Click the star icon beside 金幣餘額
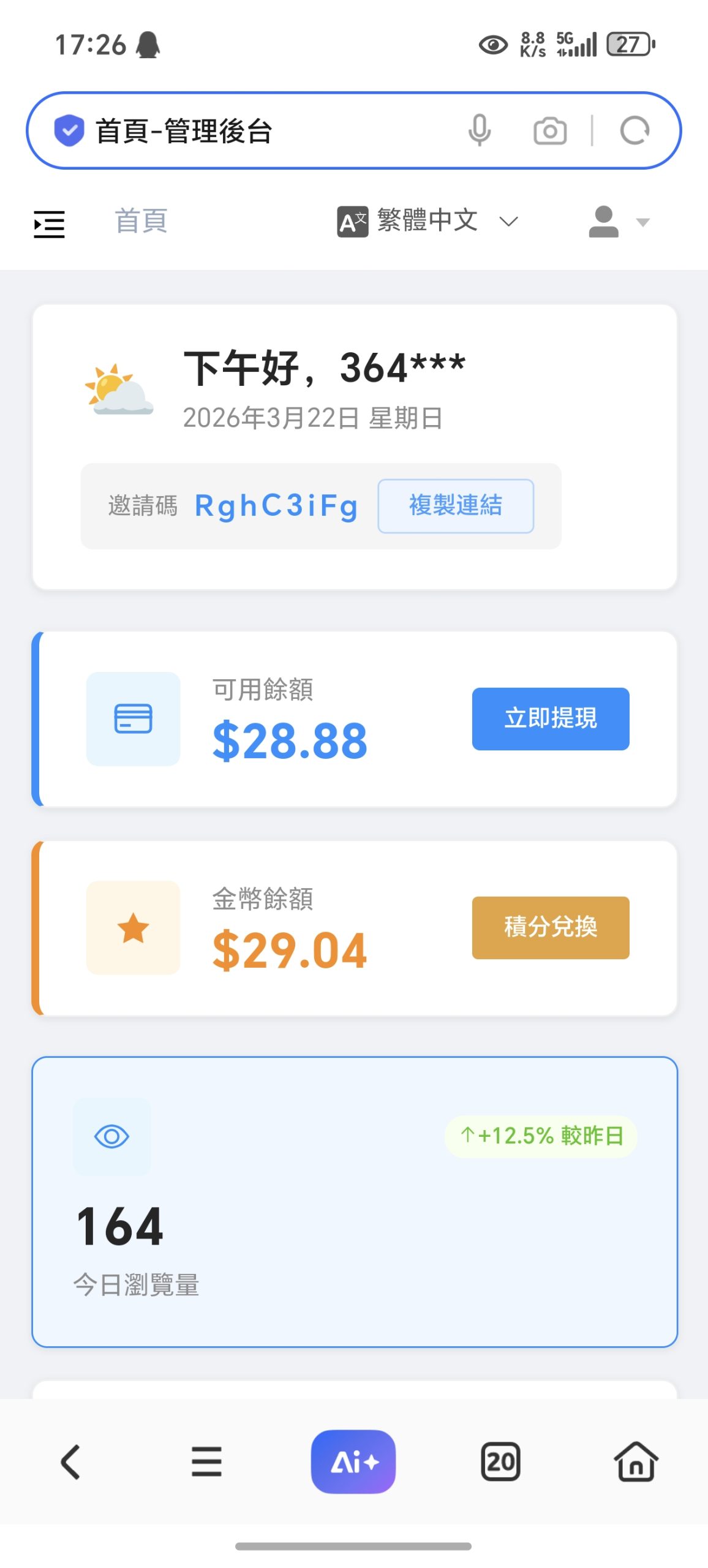This screenshot has height=1568, width=708. [x=133, y=928]
